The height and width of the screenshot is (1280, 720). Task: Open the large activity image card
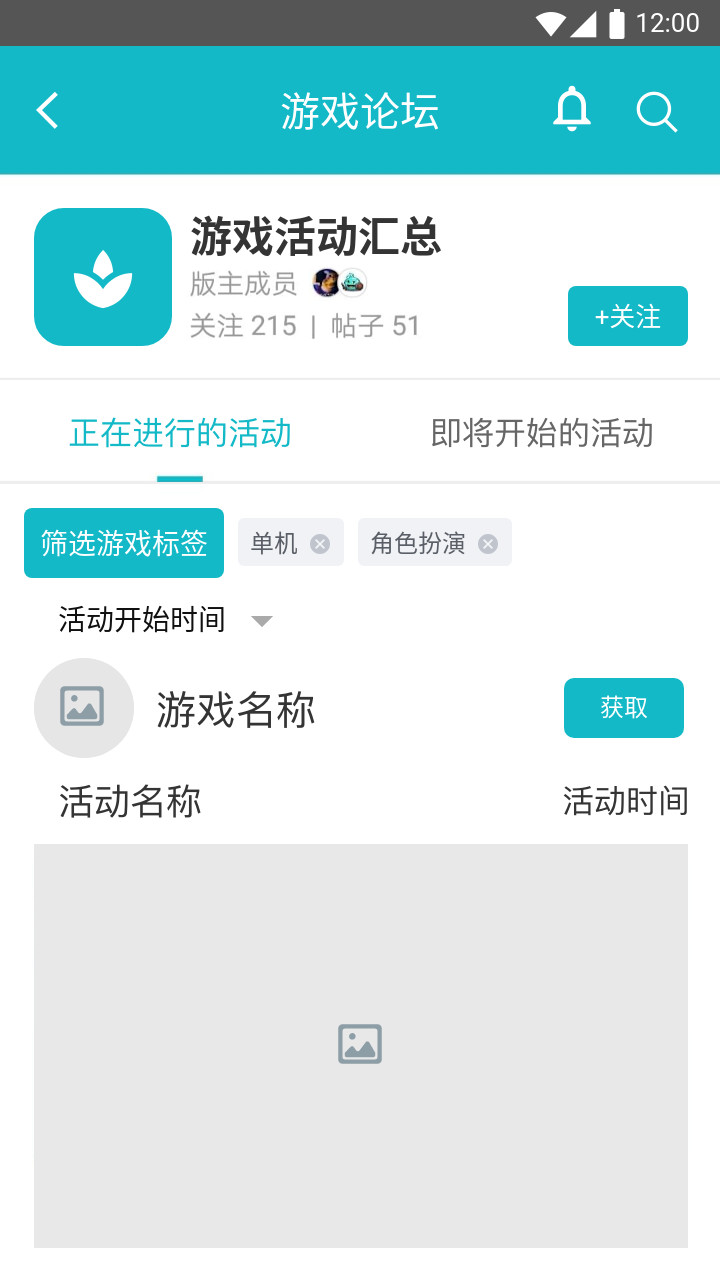360,1045
